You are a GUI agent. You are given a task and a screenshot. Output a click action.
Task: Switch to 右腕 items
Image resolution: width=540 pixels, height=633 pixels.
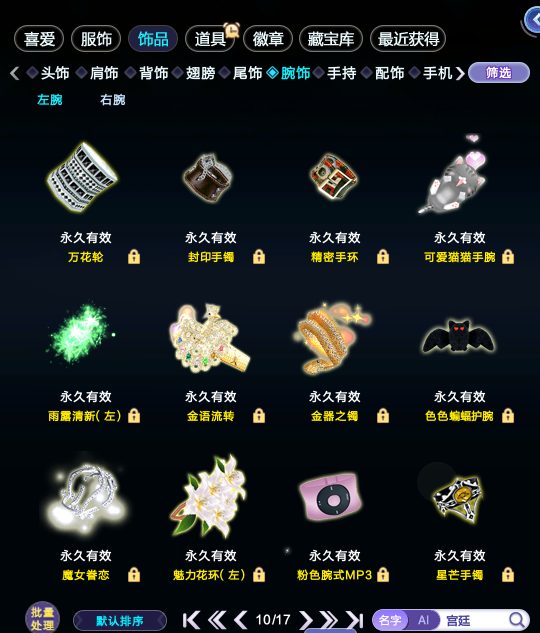[113, 100]
